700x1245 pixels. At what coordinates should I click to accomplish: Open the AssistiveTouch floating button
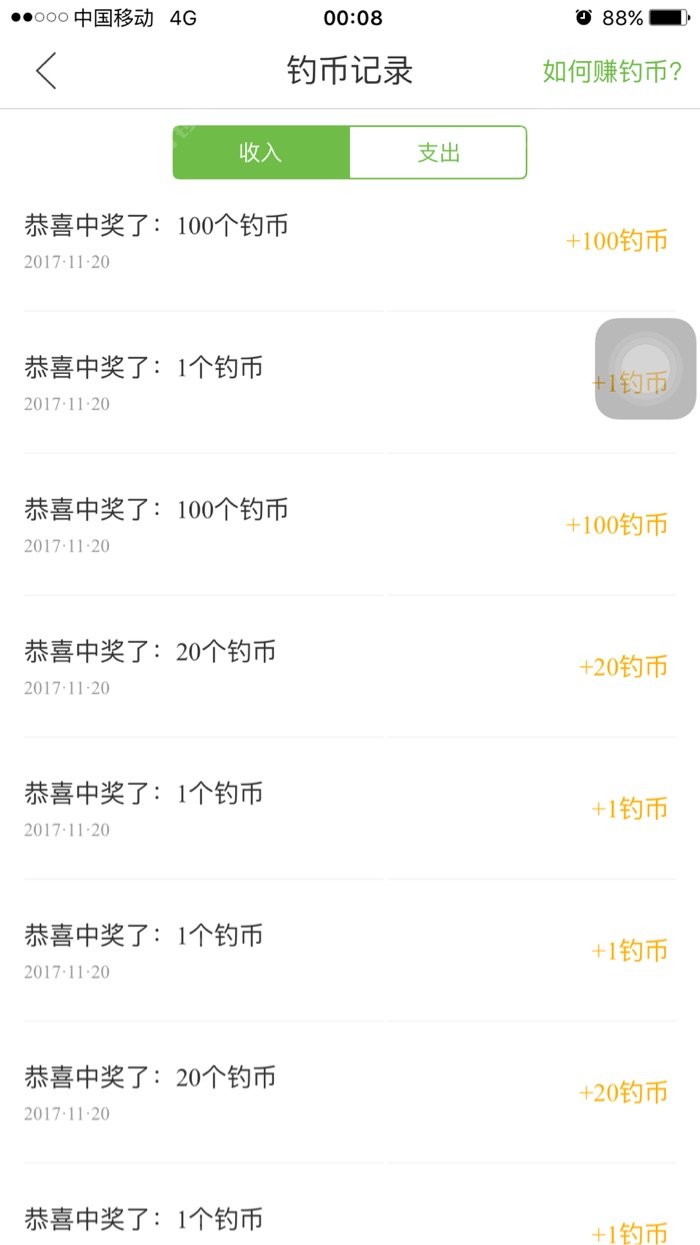[645, 369]
